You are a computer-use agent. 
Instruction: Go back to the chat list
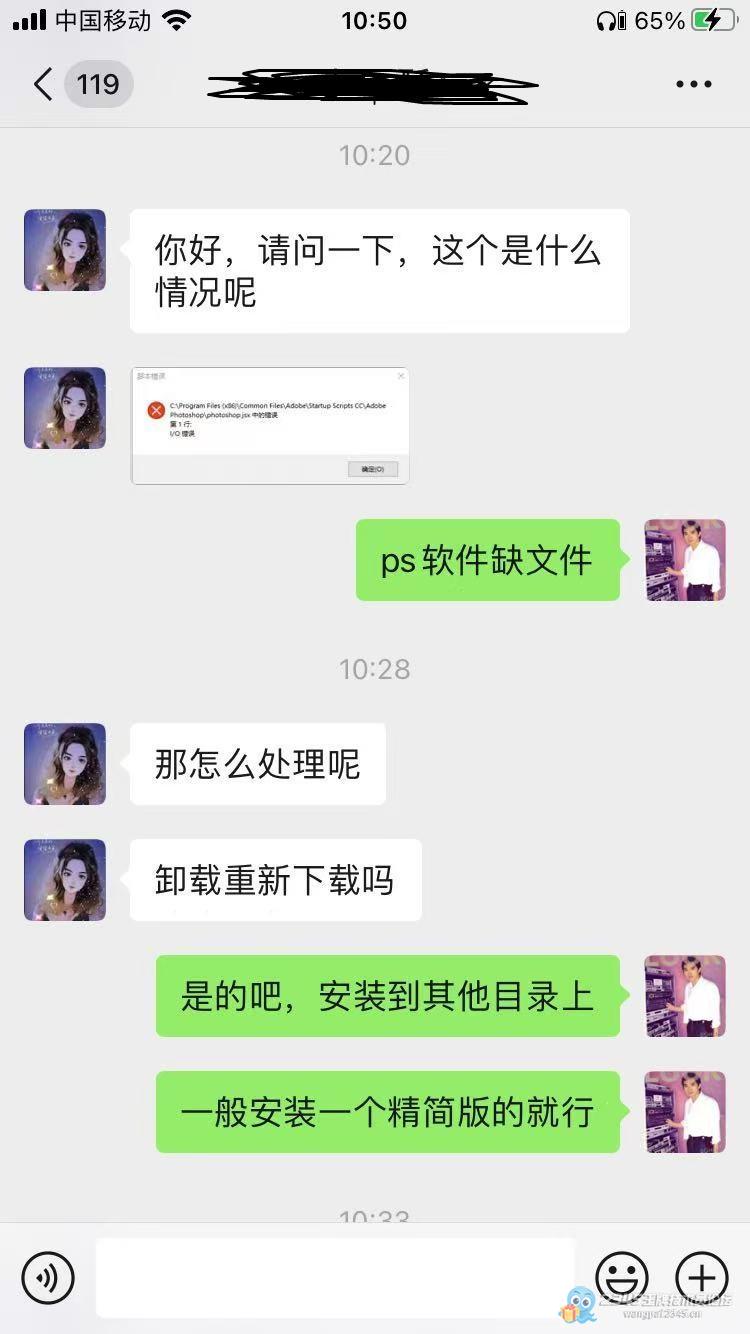tap(44, 84)
